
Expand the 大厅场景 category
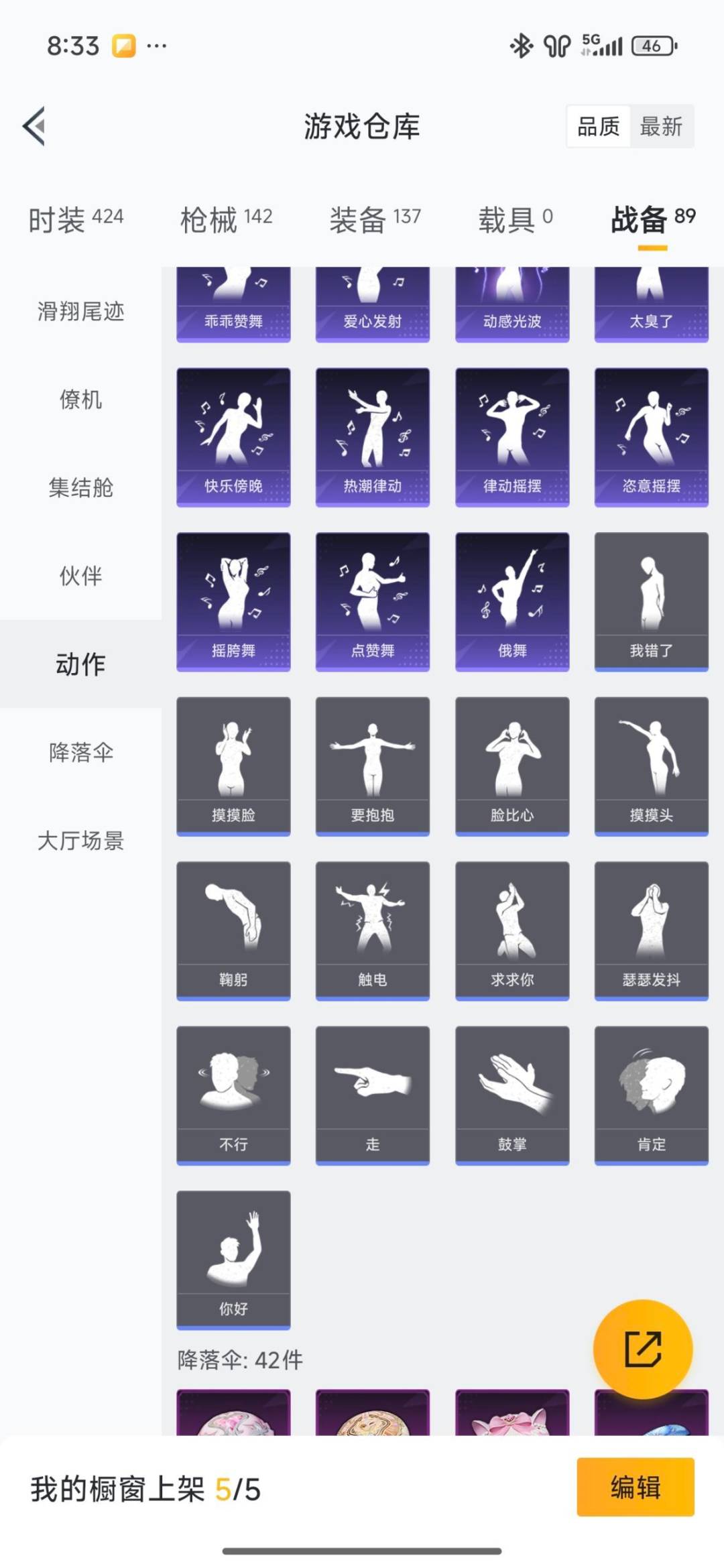(80, 841)
